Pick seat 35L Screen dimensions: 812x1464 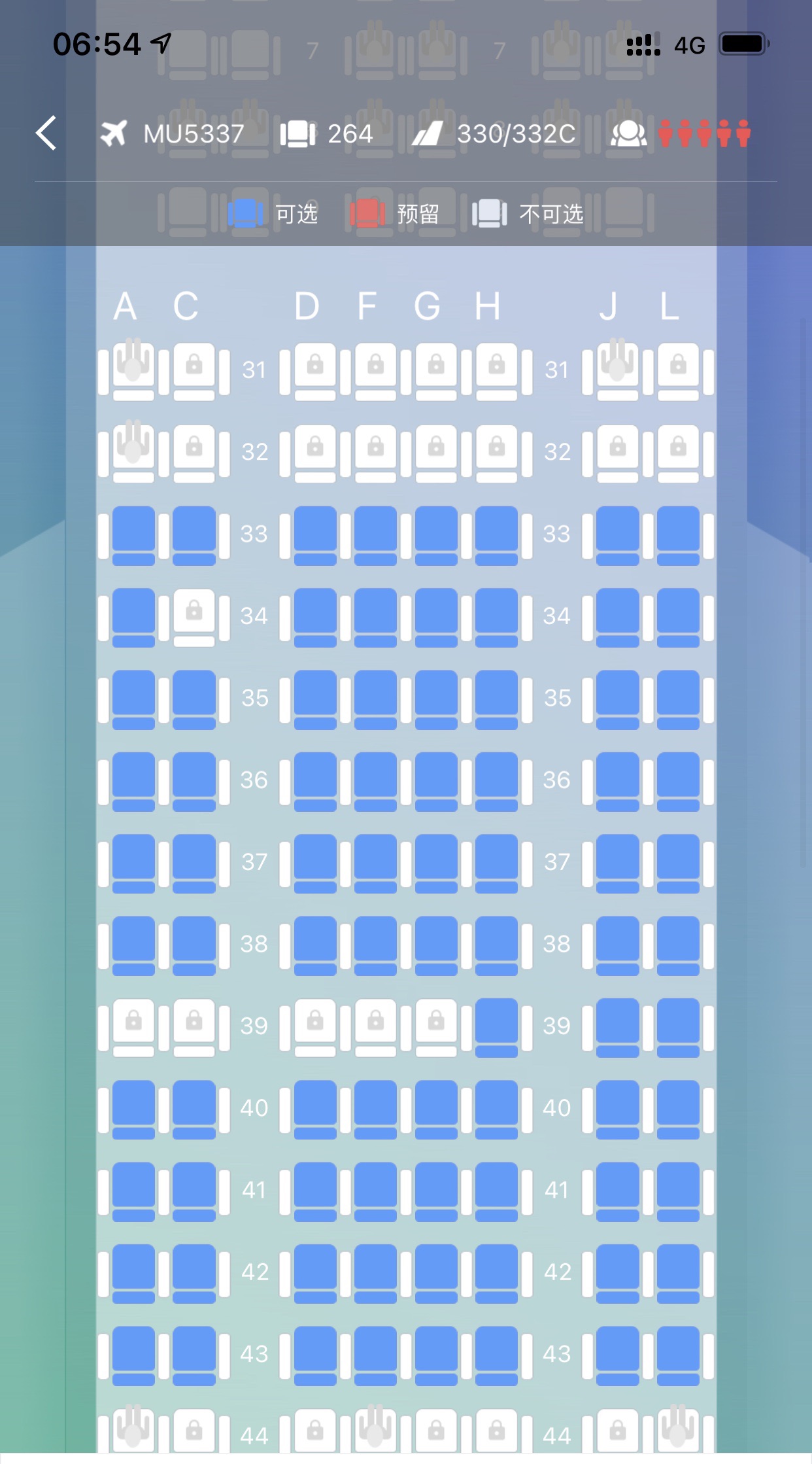(678, 697)
